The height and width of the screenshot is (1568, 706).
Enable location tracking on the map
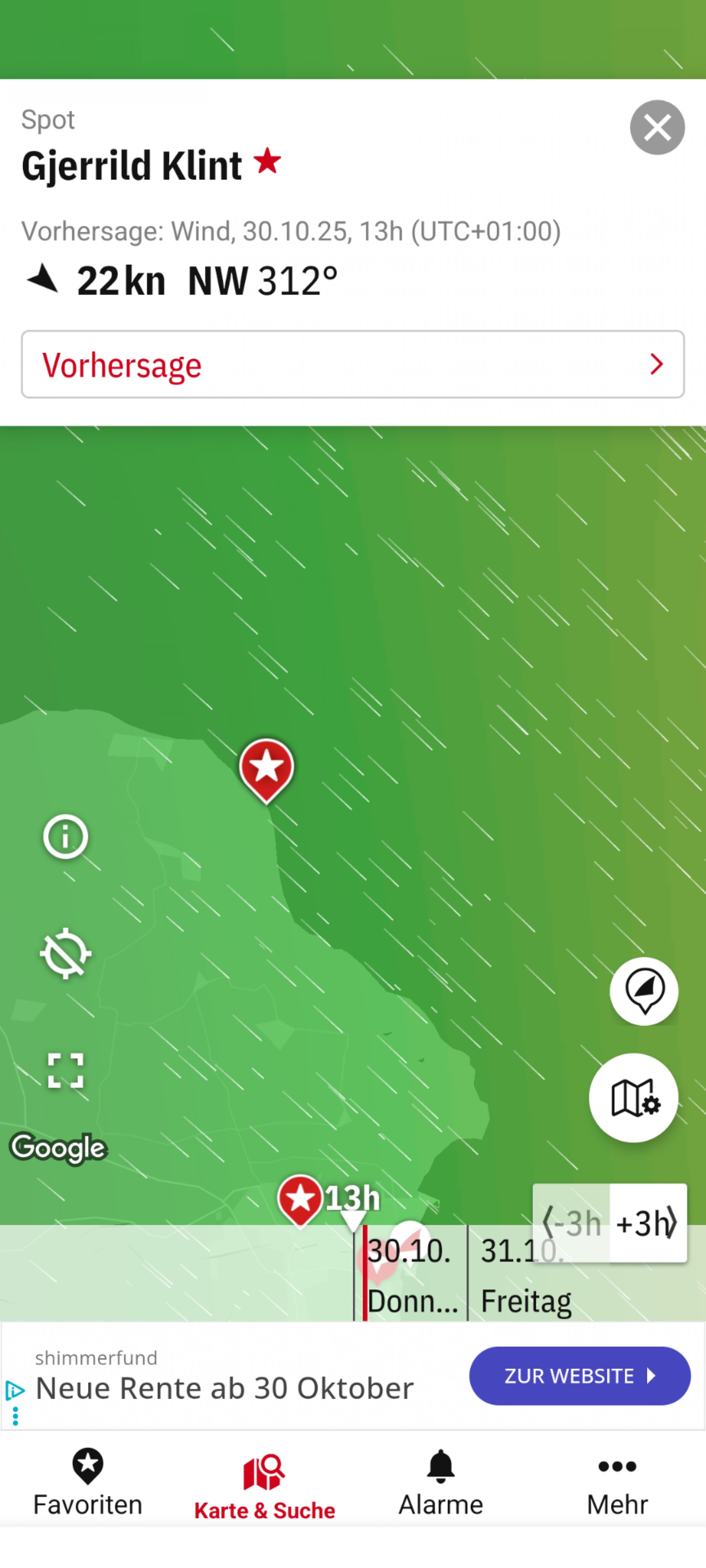point(65,953)
